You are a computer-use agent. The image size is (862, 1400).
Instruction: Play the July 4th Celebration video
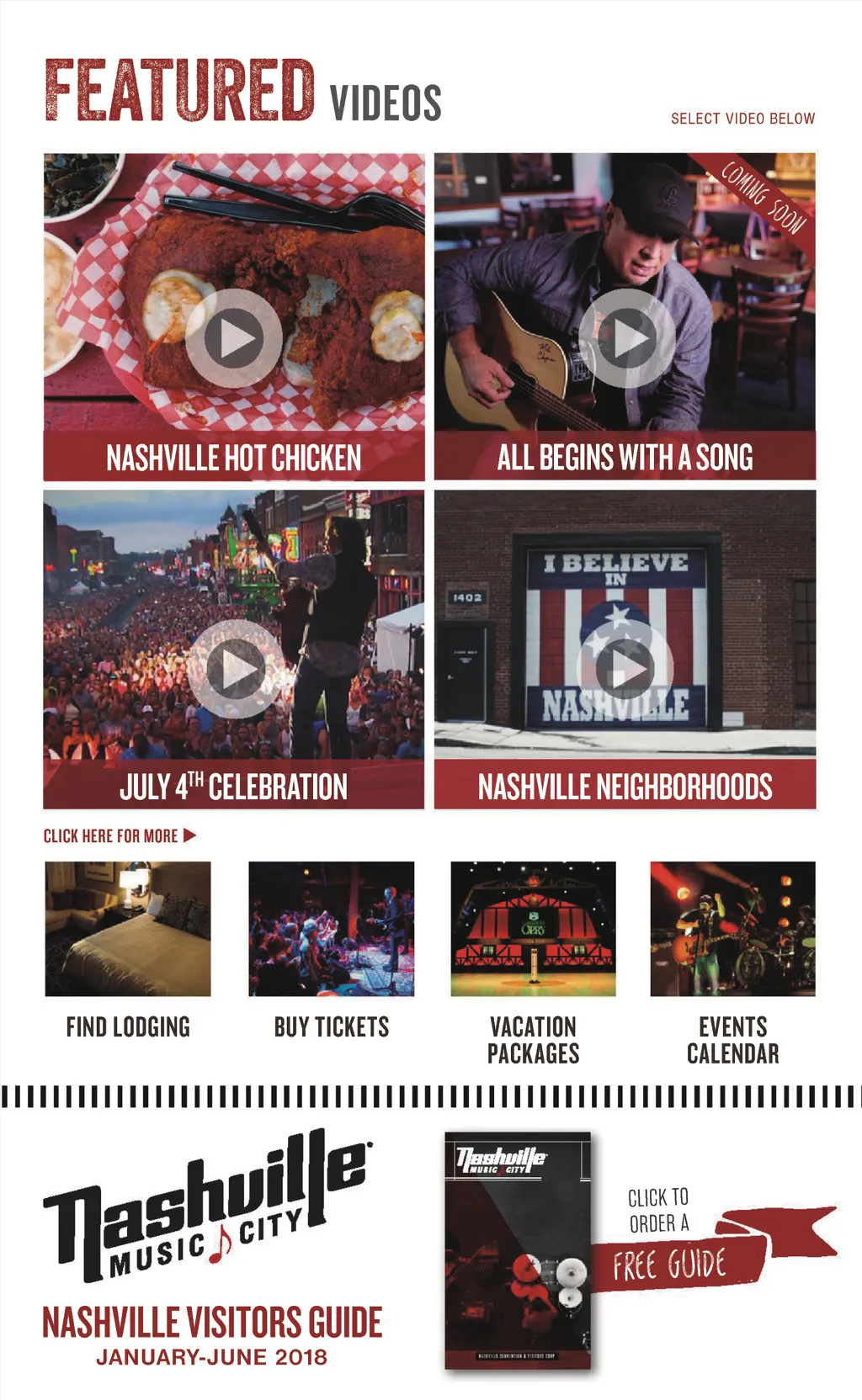[x=237, y=670]
